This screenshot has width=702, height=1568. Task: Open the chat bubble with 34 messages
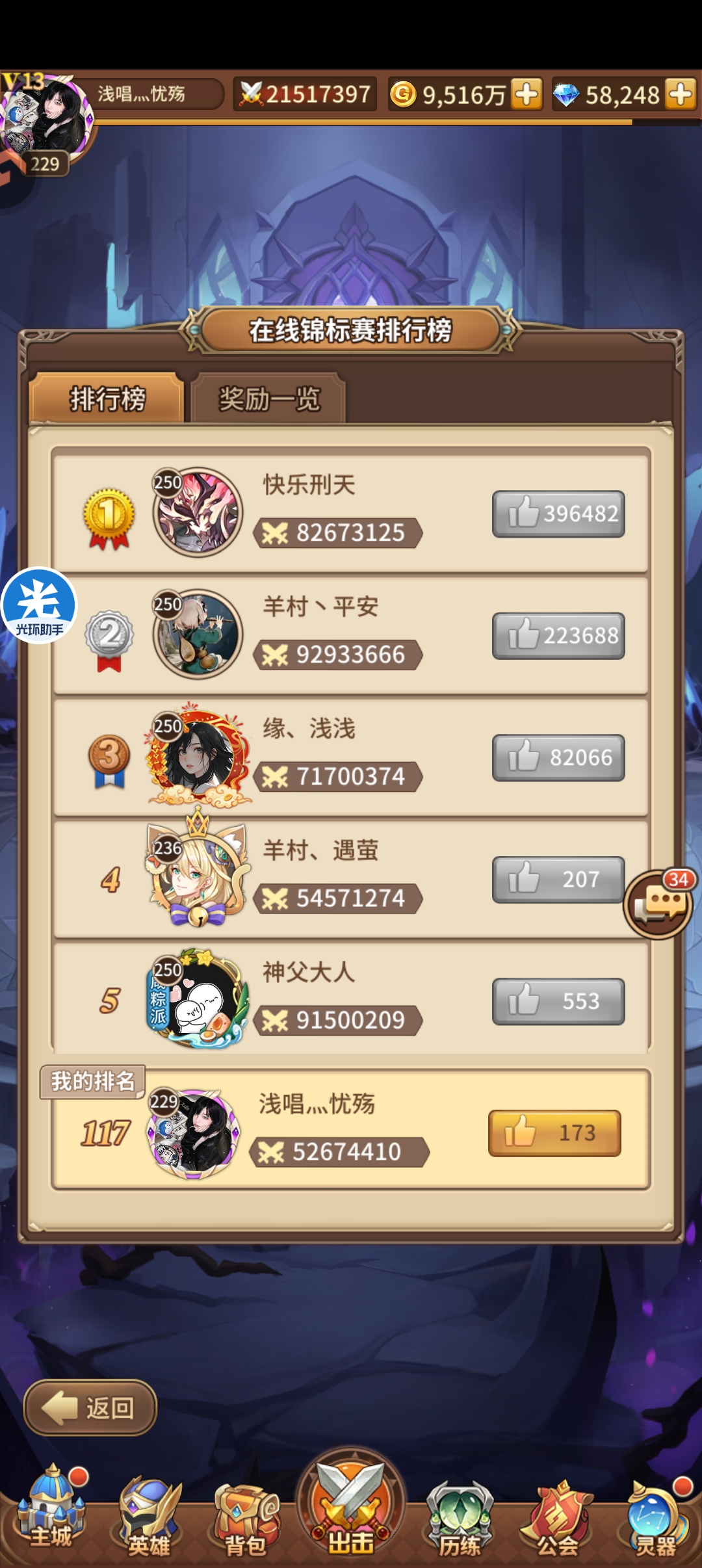pos(658,904)
